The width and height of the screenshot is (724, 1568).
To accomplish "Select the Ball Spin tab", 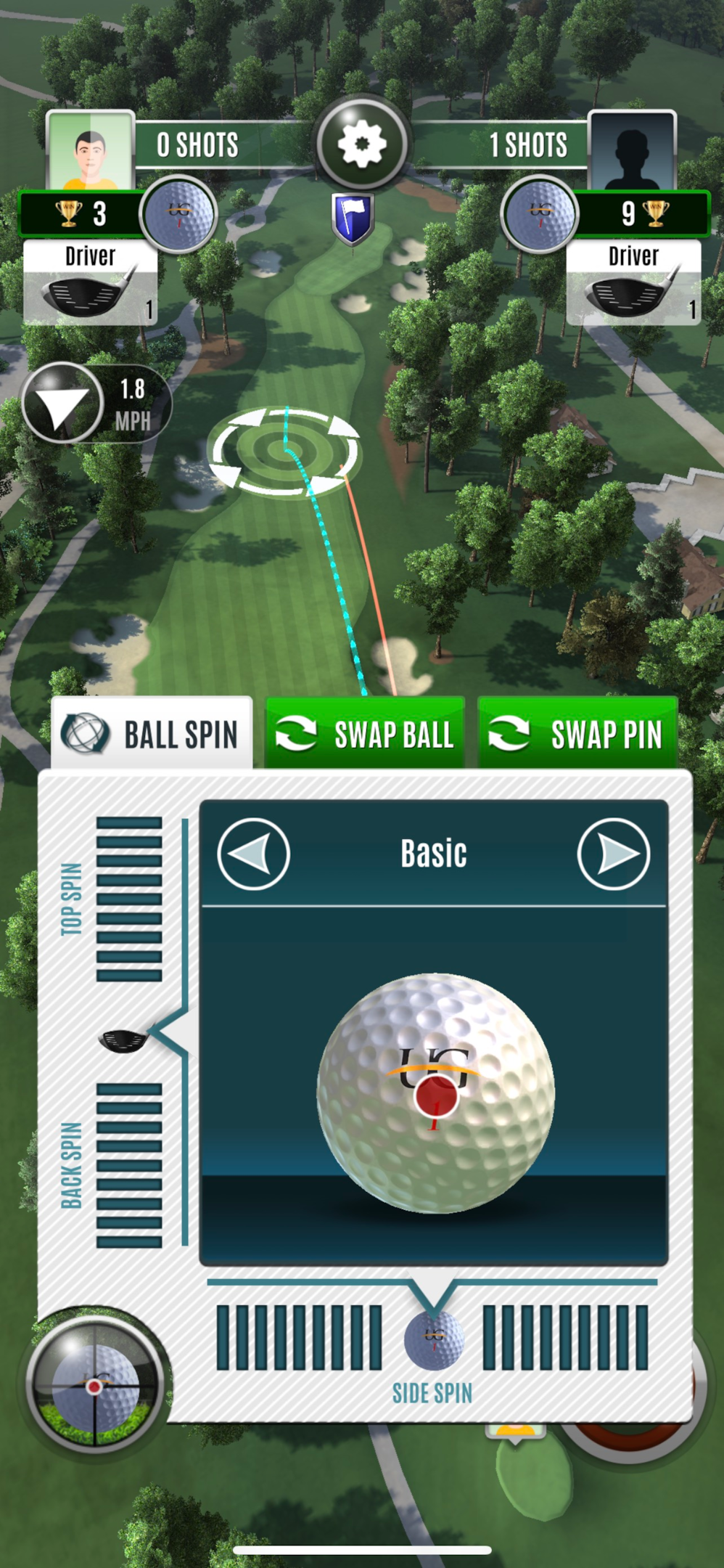I will (x=152, y=733).
